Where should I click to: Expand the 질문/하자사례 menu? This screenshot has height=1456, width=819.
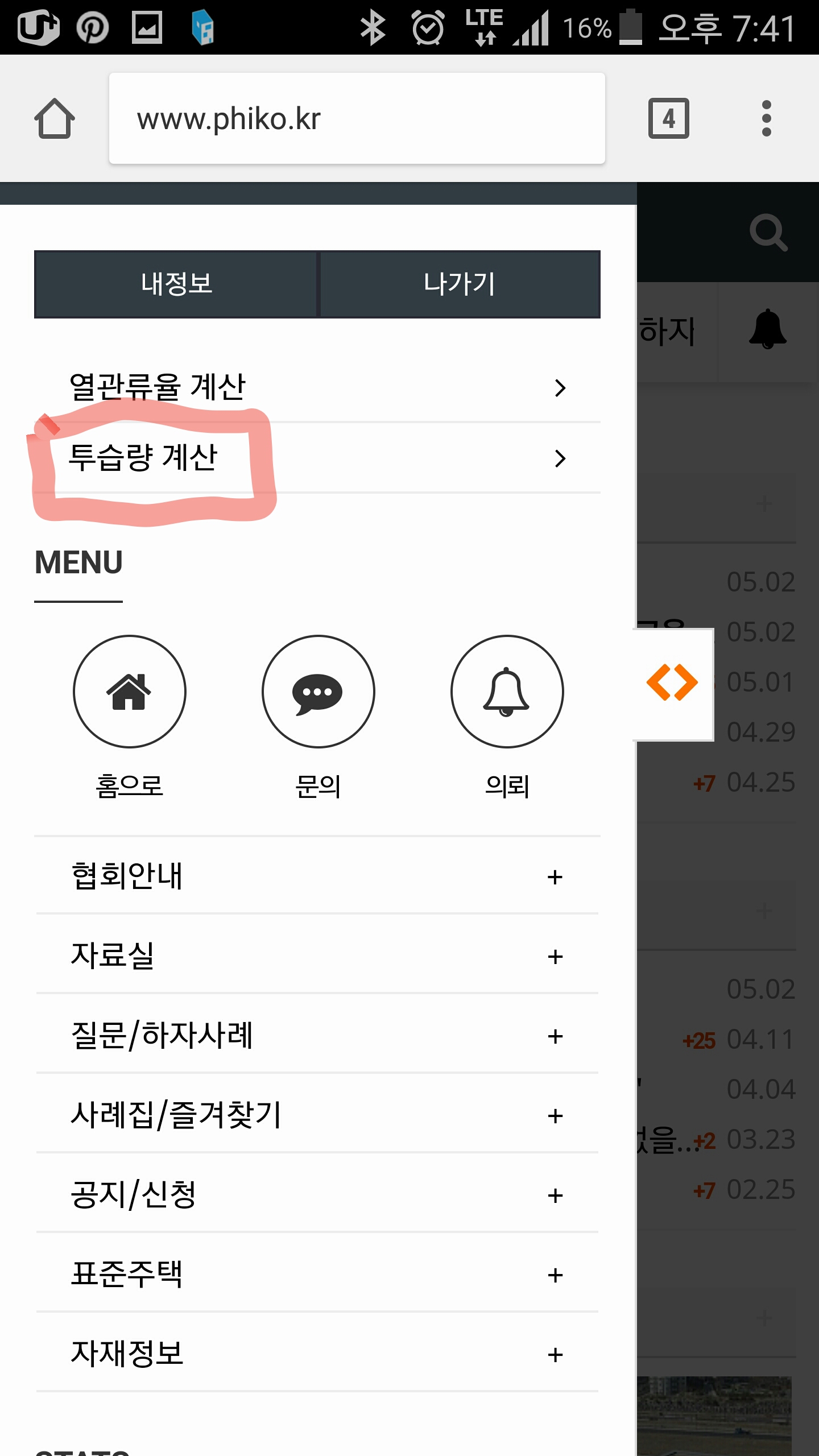point(316,1035)
